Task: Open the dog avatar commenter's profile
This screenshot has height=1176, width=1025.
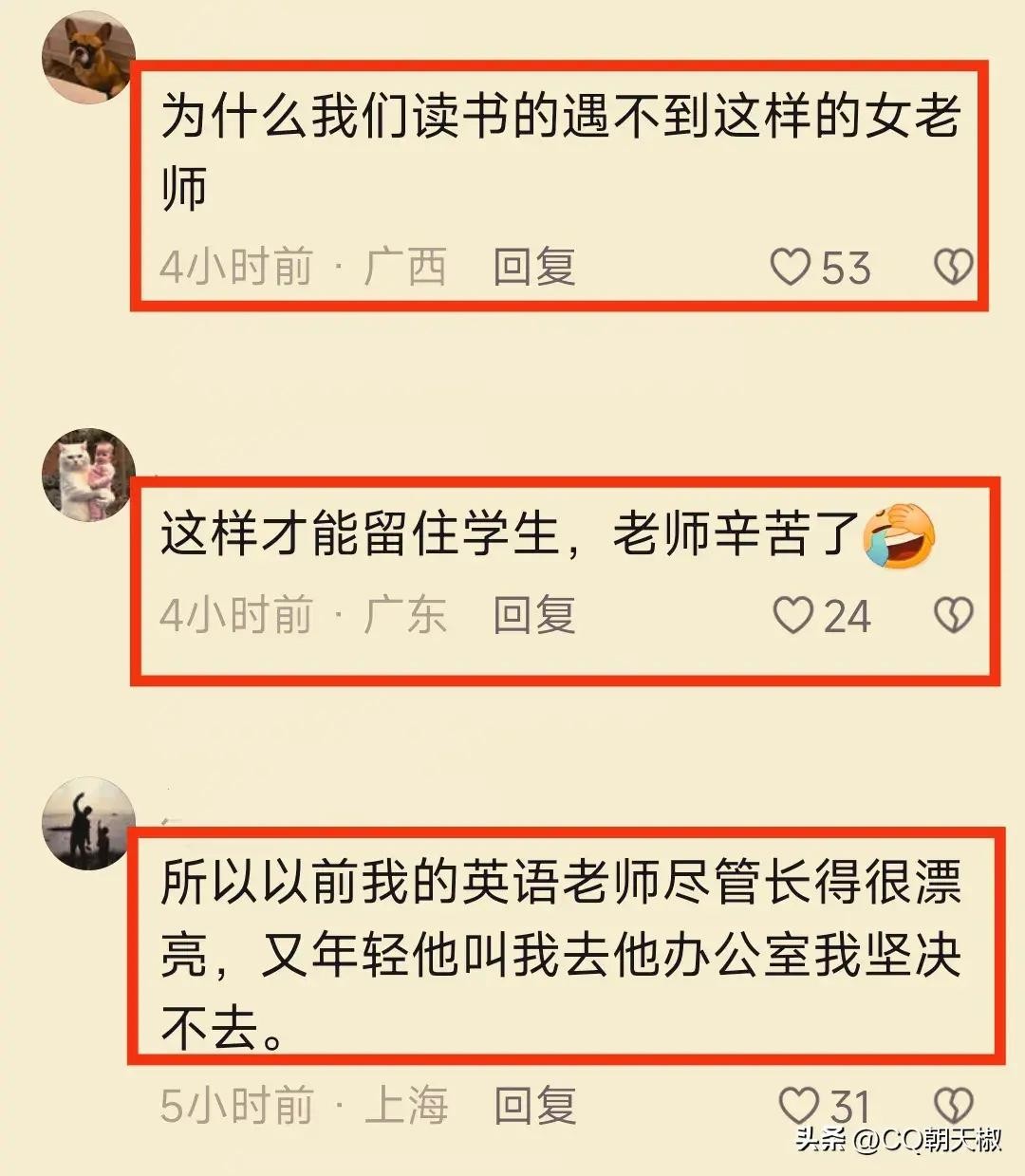Action: click(x=87, y=55)
